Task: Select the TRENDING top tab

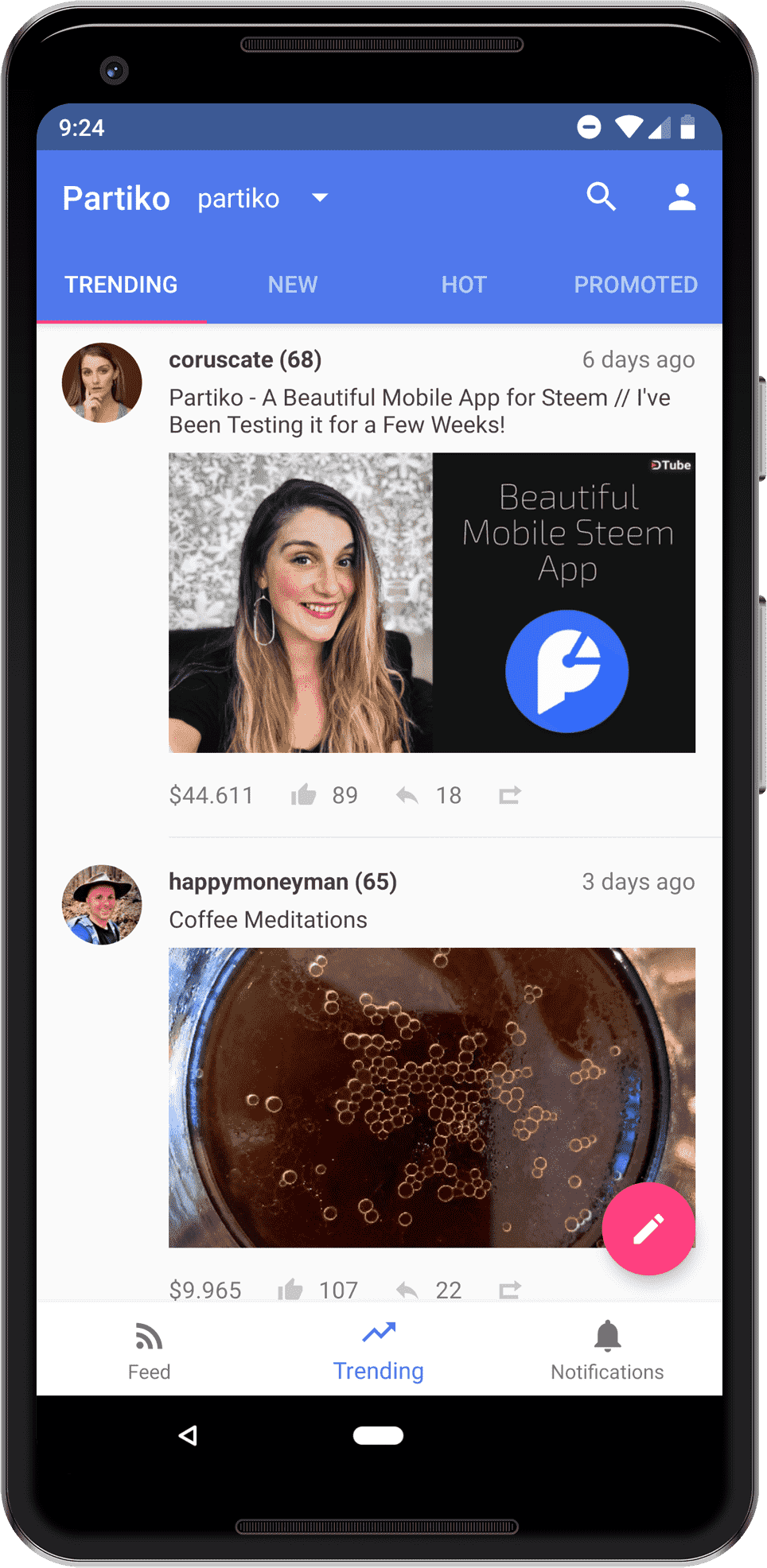Action: coord(121,285)
